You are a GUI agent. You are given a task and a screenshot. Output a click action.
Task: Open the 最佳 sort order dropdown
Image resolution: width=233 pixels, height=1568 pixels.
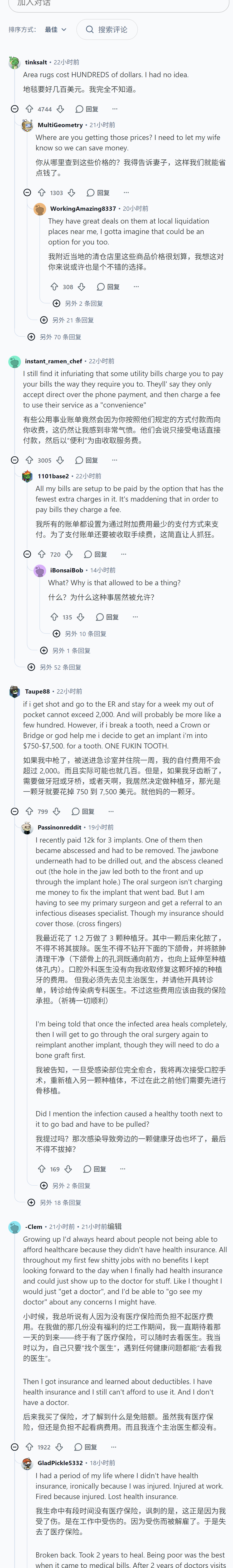(55, 29)
